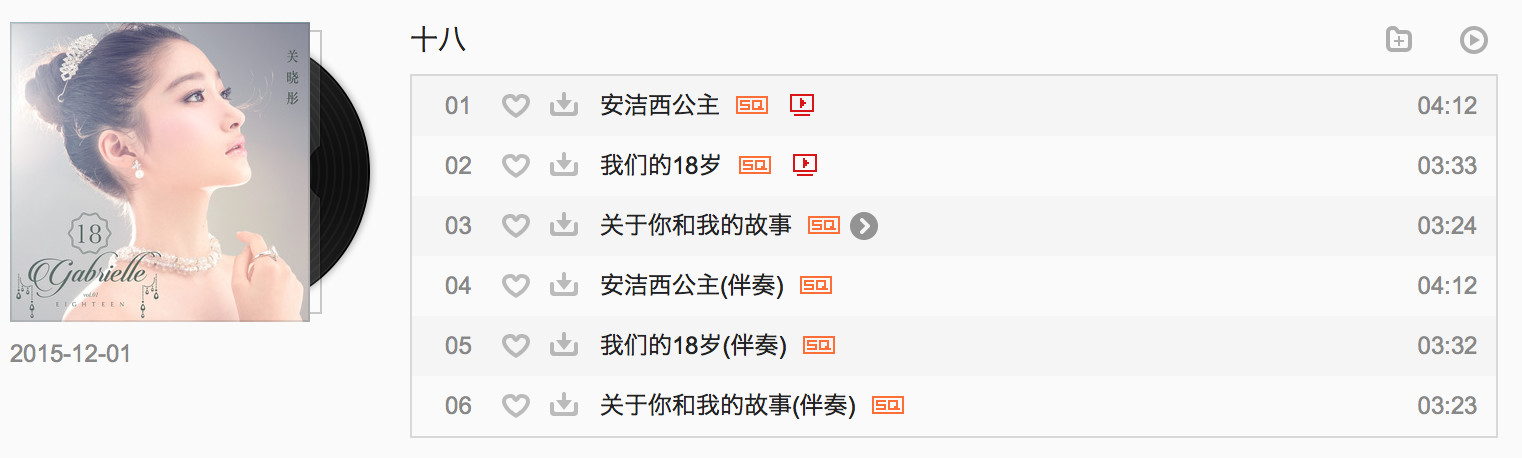Add album 十八 to a playlist folder
Screen dimensions: 1522x458
(x=1398, y=40)
